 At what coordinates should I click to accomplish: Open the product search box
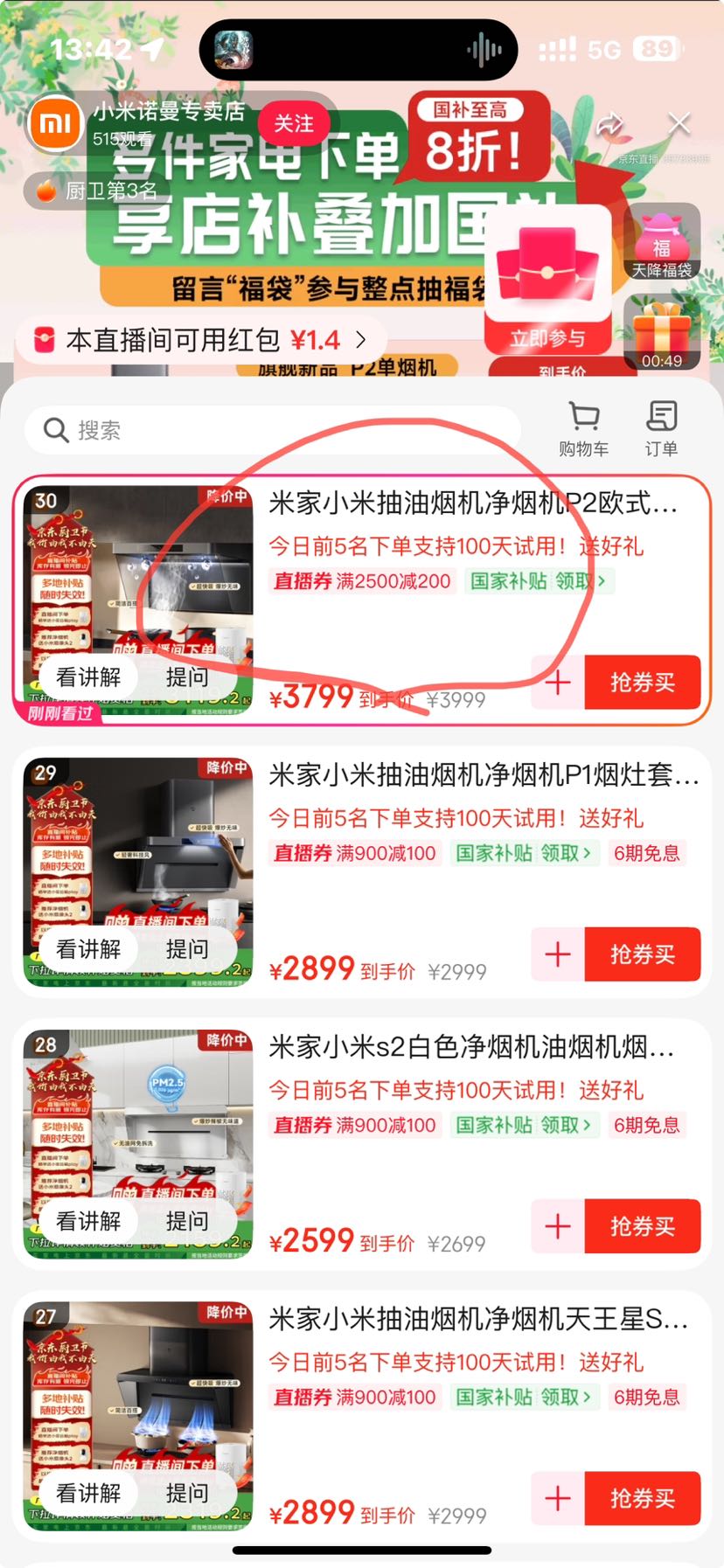click(x=273, y=430)
